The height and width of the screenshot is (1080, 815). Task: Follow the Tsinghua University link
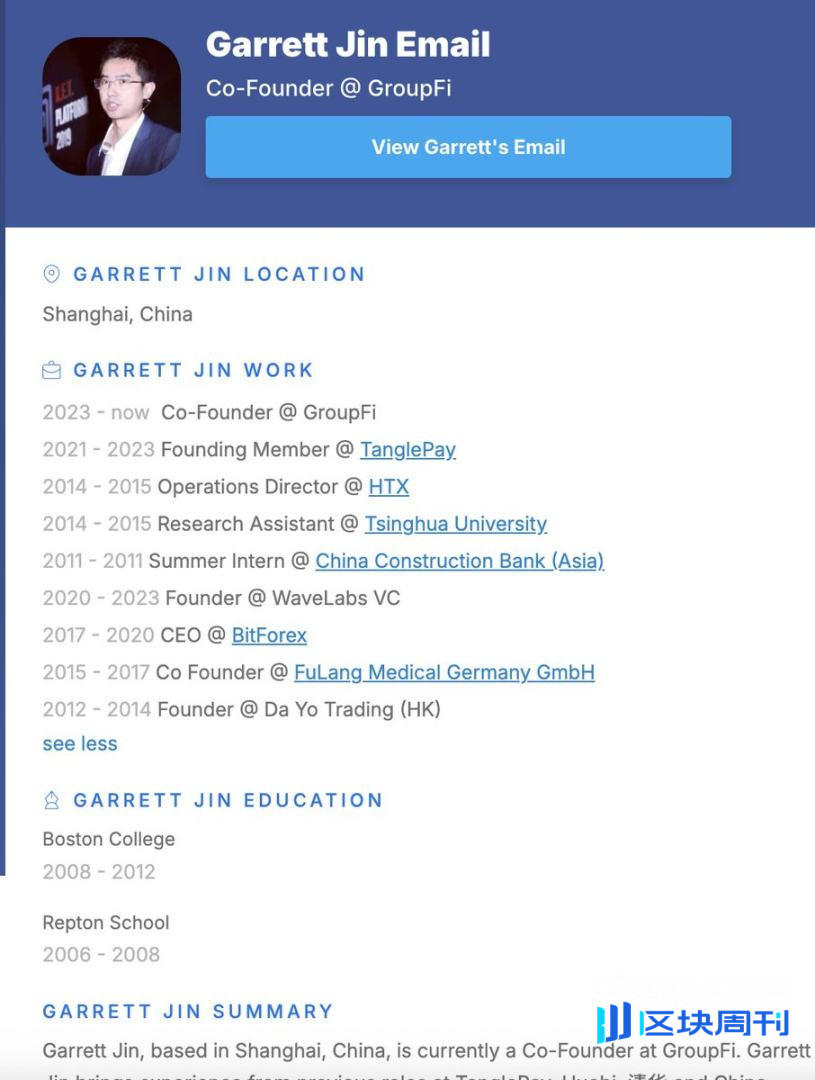pos(455,524)
